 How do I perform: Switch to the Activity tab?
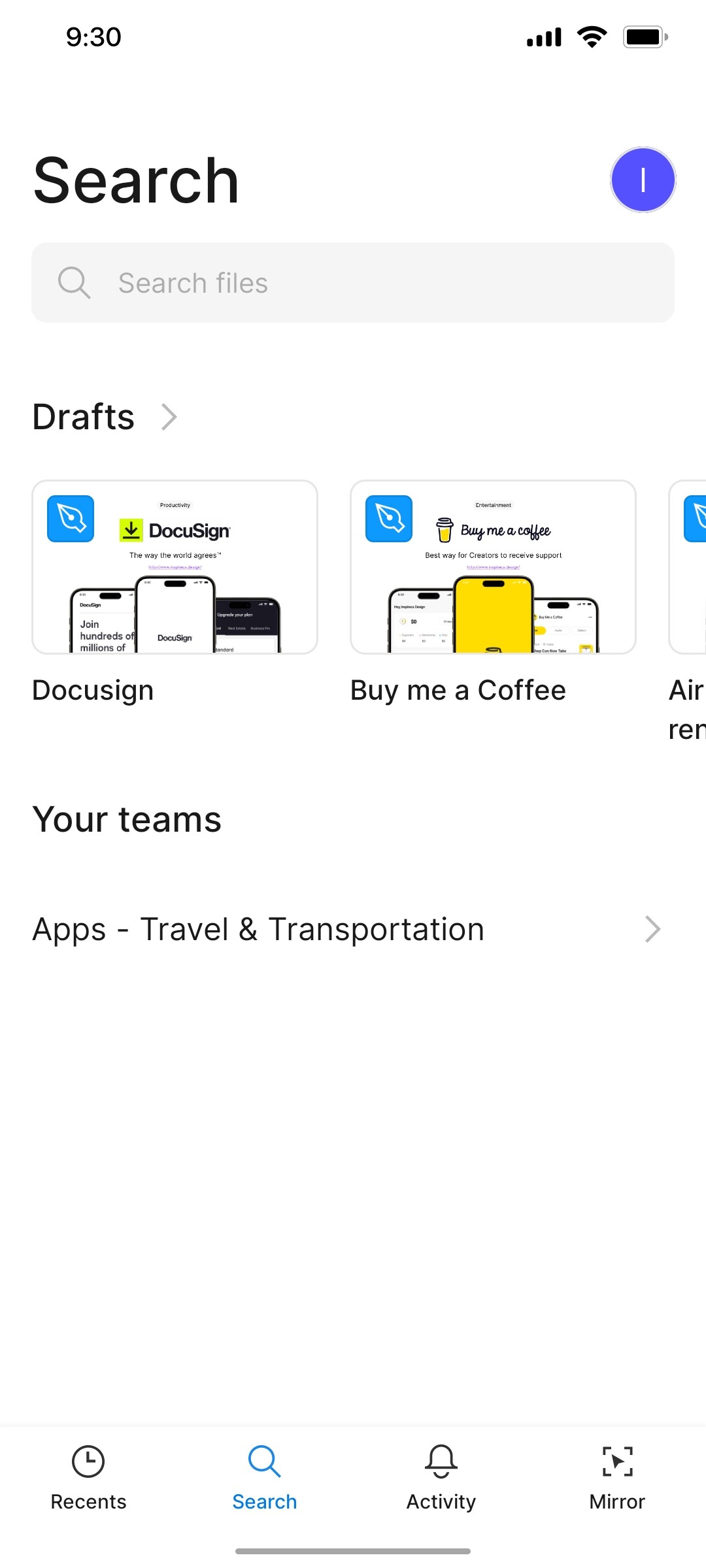click(441, 1483)
